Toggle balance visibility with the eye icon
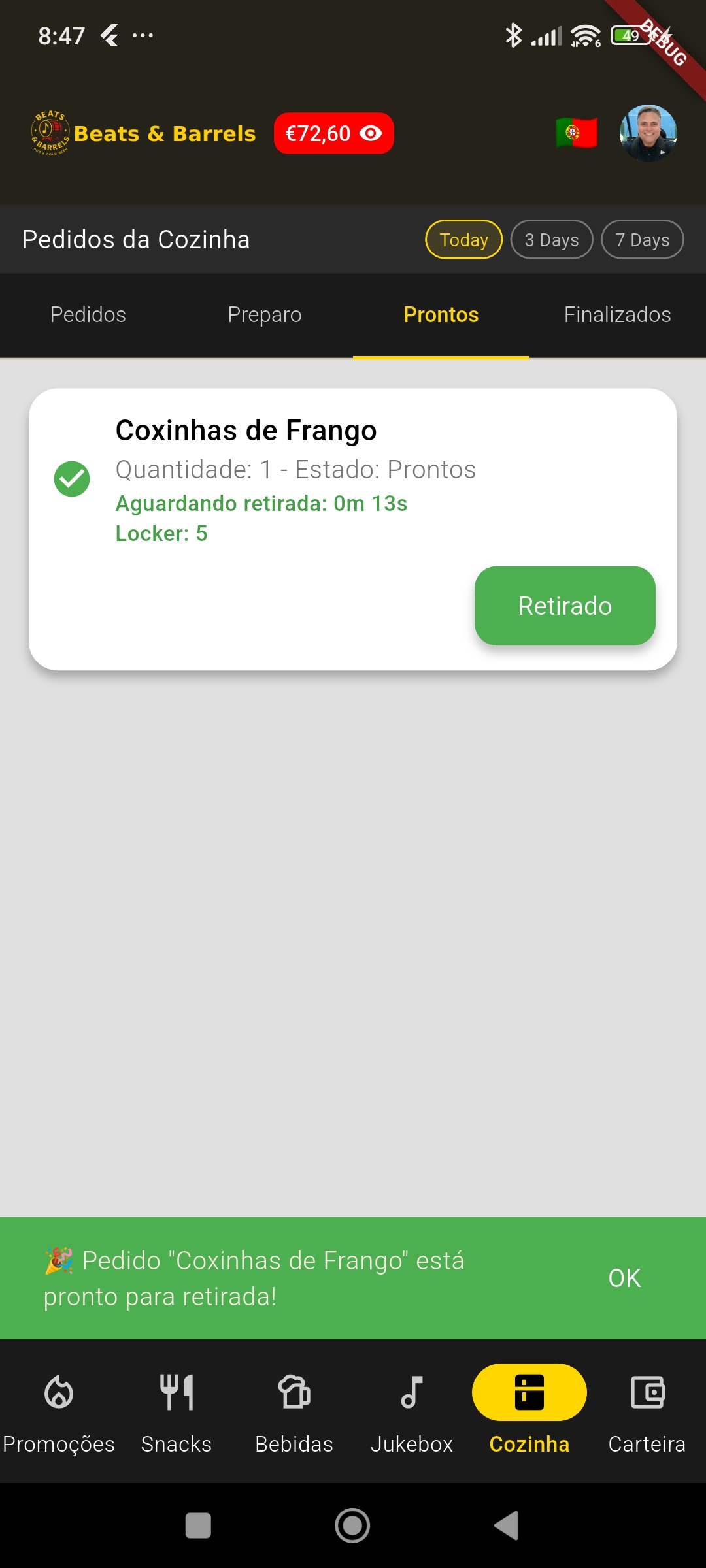Screen dimensions: 706x1568 pos(371,133)
